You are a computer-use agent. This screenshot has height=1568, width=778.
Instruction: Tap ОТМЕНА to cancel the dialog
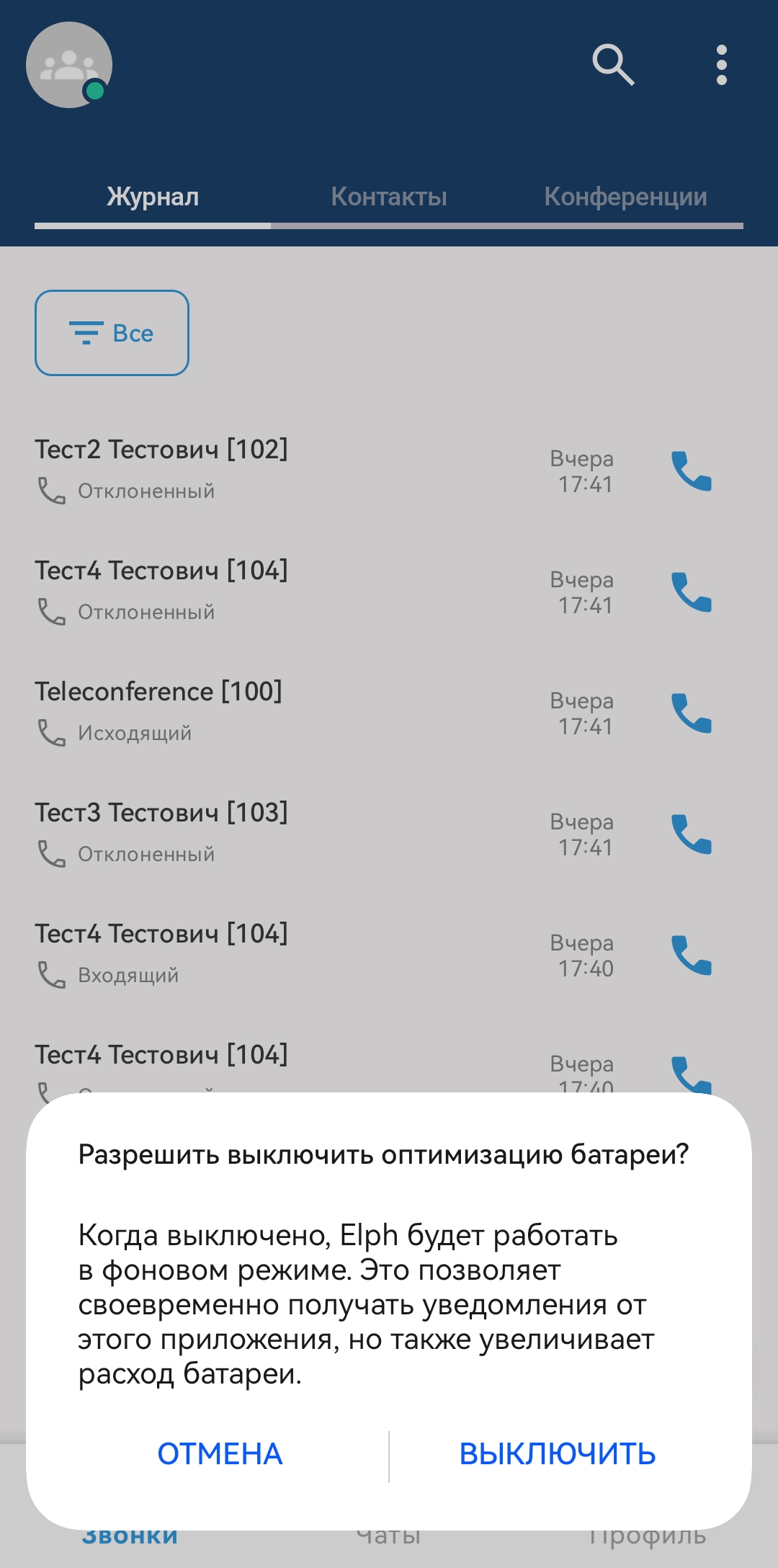click(x=220, y=1454)
